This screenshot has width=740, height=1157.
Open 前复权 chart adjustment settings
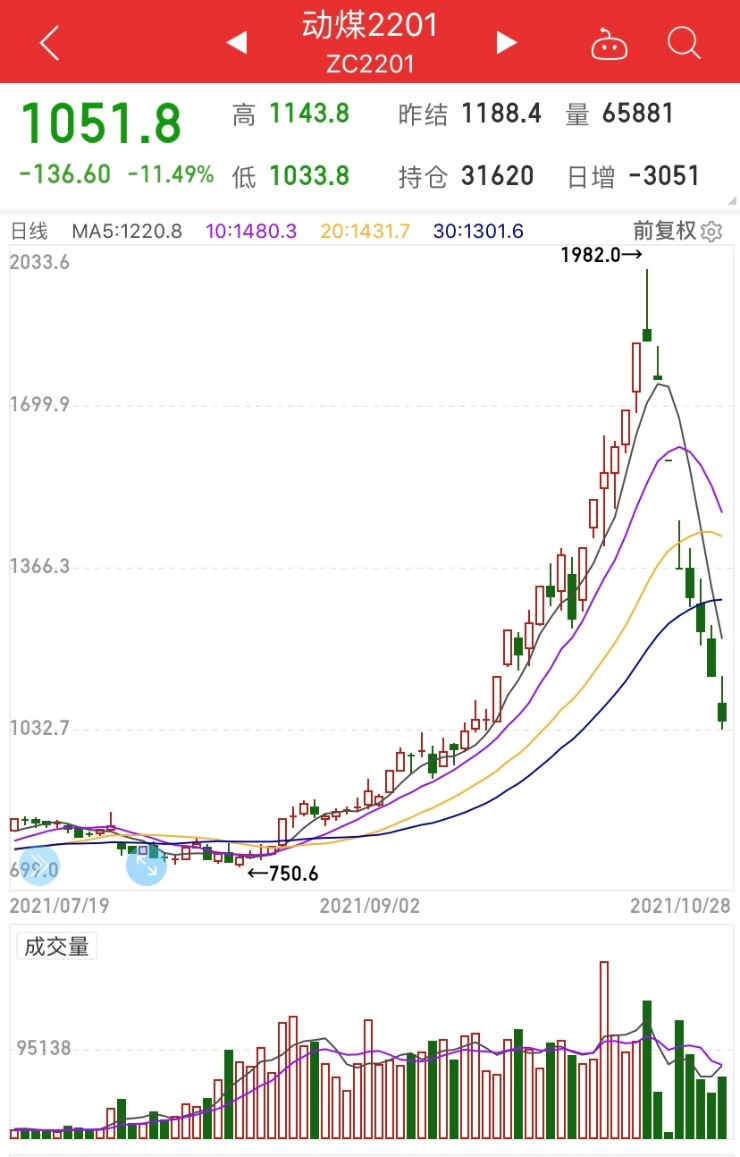pos(677,231)
